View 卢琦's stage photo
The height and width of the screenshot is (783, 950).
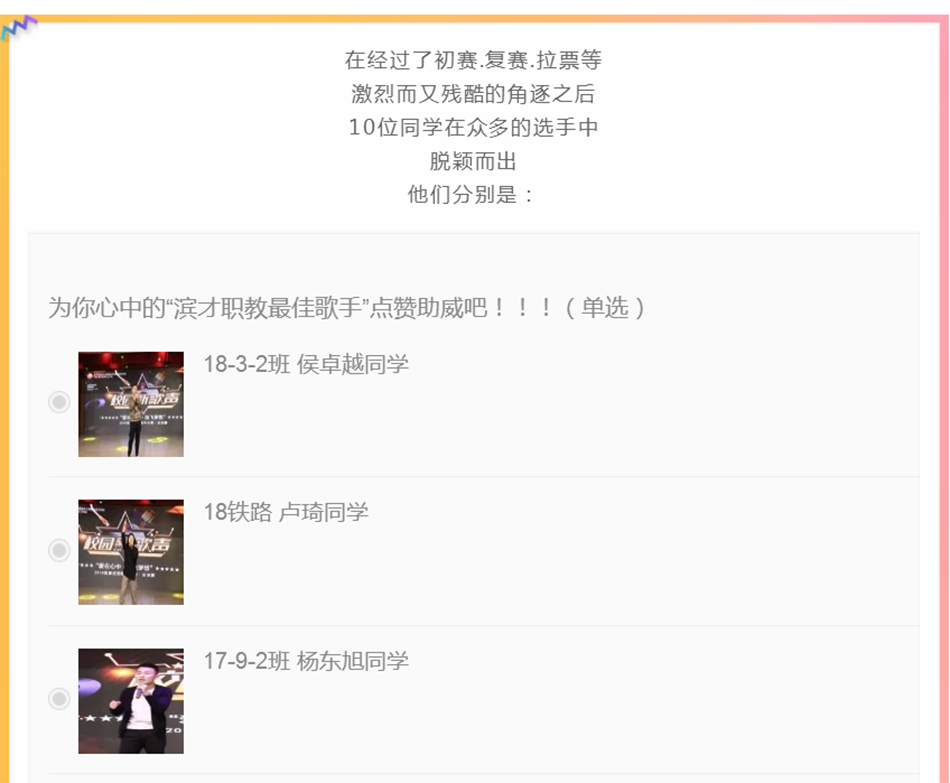(131, 552)
